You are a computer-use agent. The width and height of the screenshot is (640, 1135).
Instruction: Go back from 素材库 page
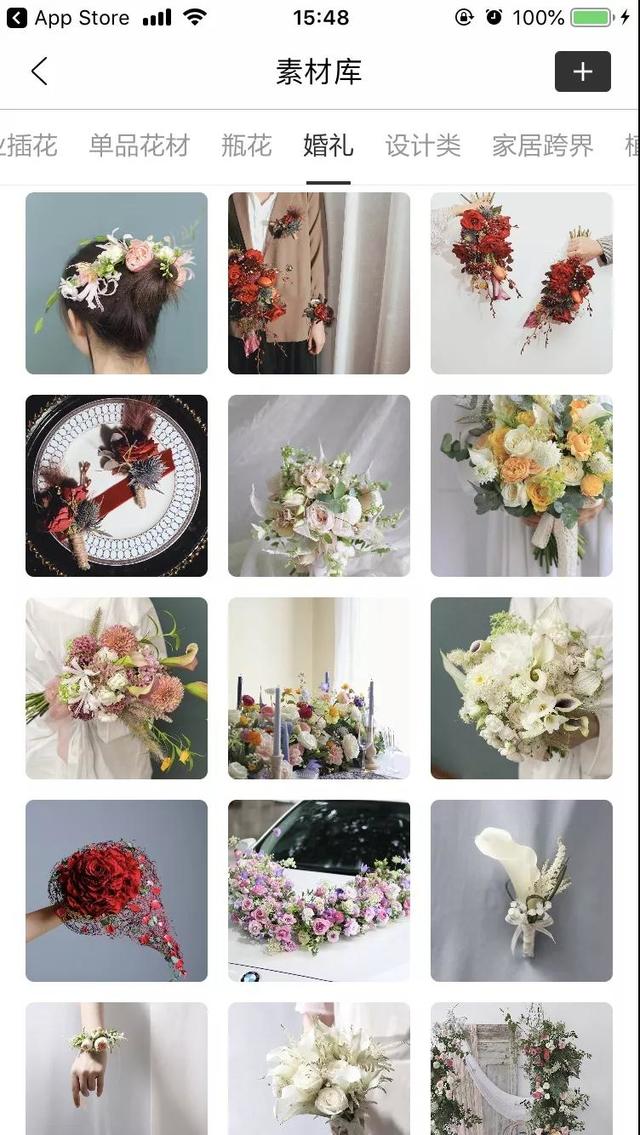point(39,71)
